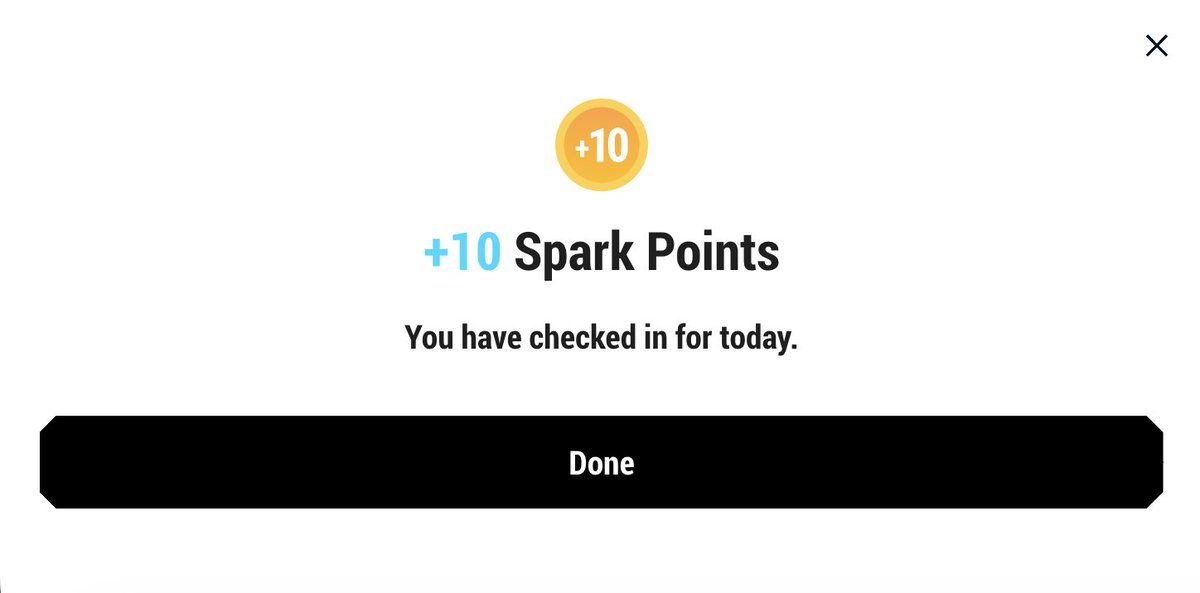Close the Spark Points check-in dialog
The image size is (1200, 593).
[x=1156, y=45]
